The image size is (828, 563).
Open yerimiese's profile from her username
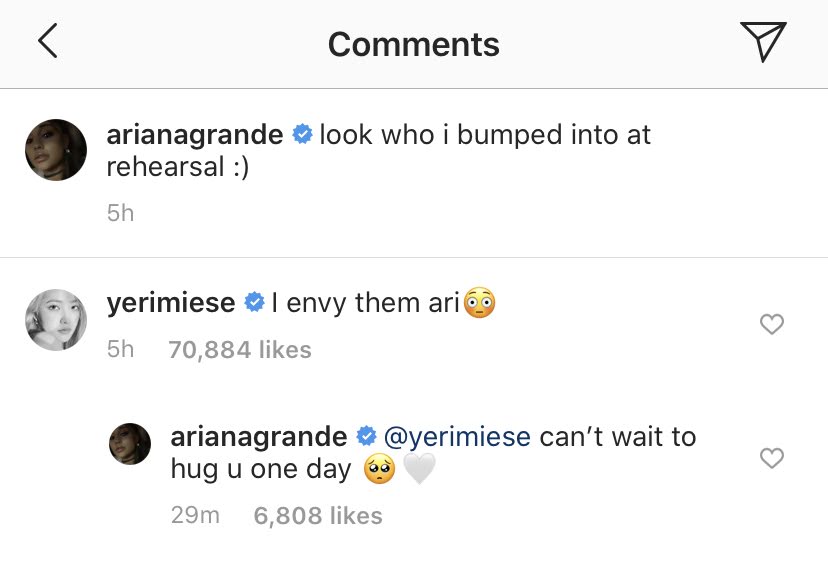[x=171, y=303]
